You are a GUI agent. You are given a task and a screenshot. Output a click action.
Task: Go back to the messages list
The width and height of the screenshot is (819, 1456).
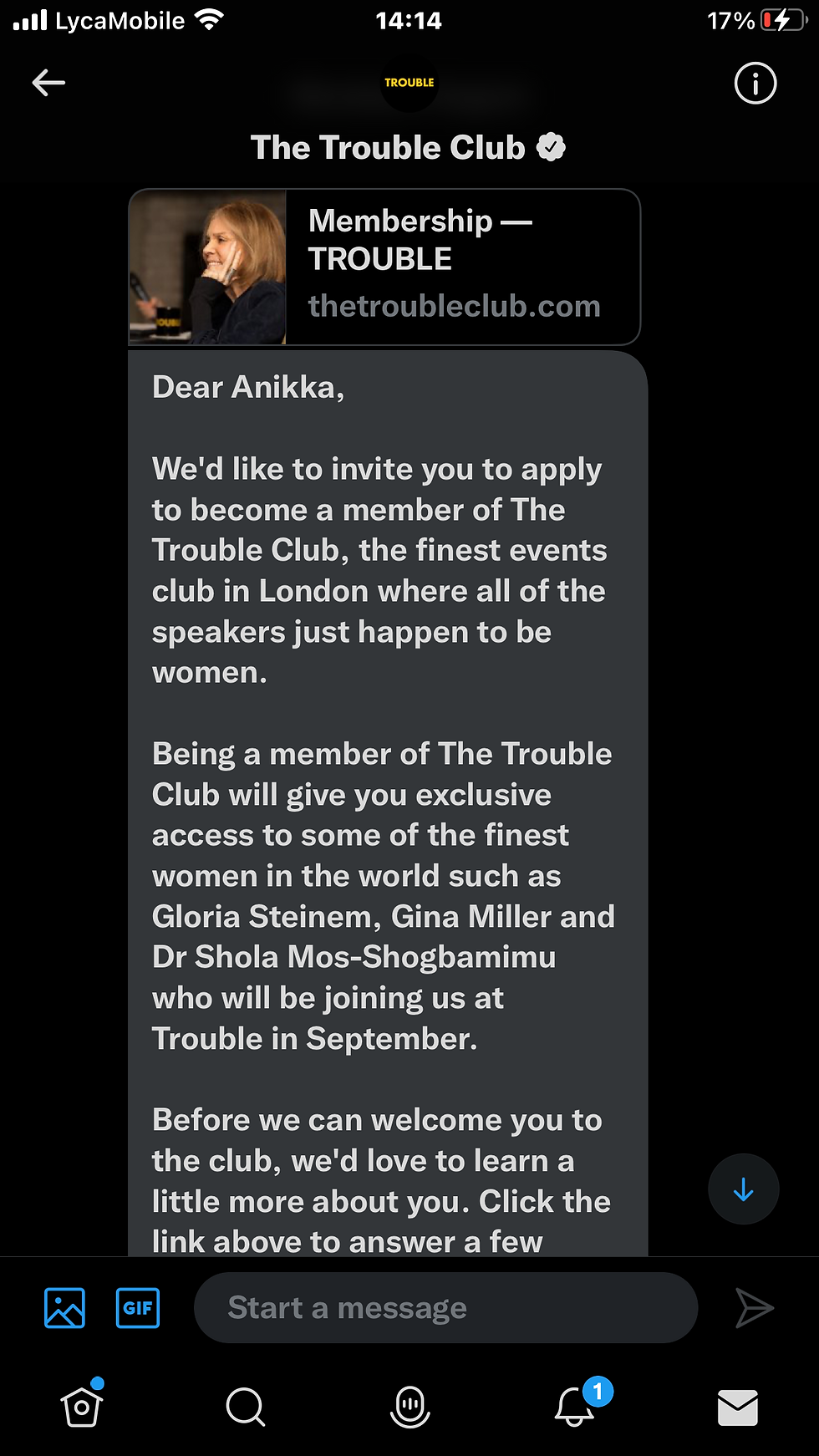tap(48, 83)
